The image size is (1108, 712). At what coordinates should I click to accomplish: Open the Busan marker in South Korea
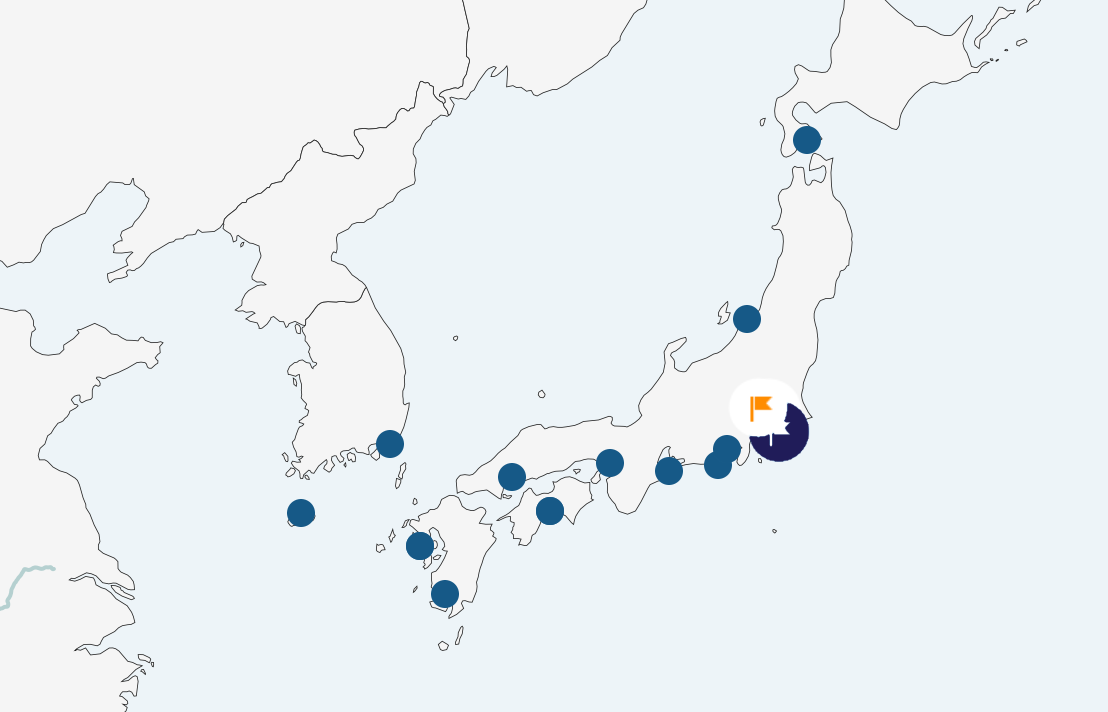(x=390, y=443)
